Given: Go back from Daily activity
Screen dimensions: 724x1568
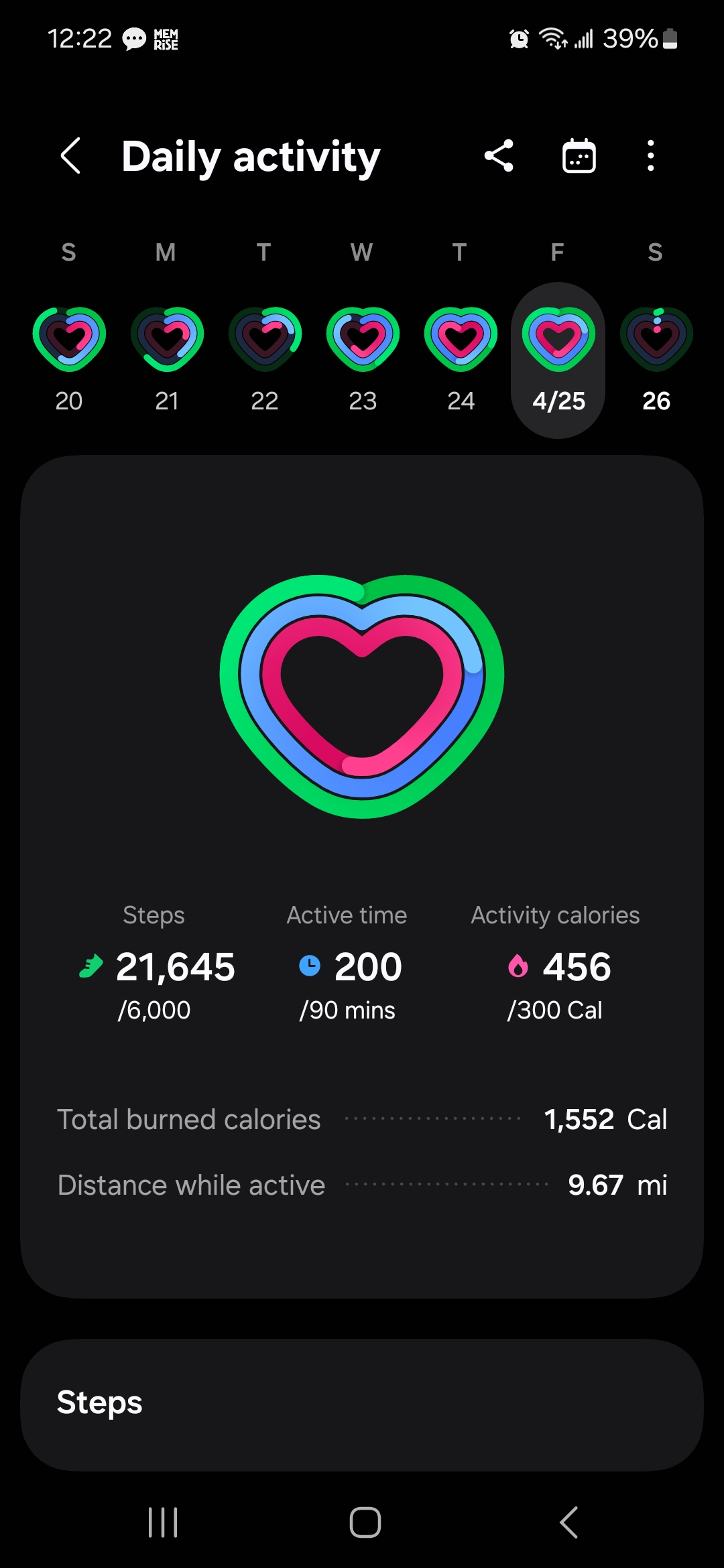Looking at the screenshot, I should coord(71,157).
